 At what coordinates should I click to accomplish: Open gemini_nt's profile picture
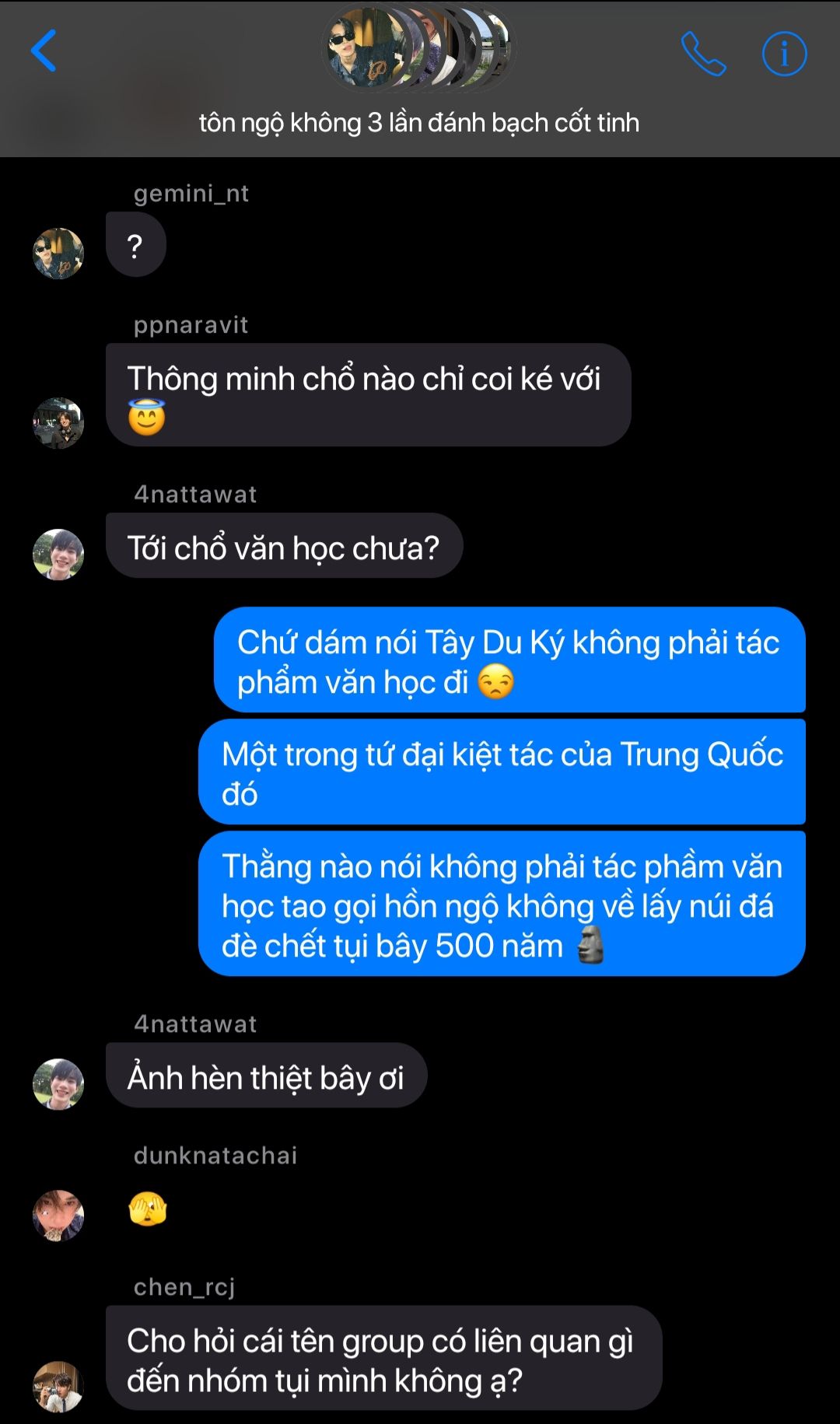click(x=58, y=254)
